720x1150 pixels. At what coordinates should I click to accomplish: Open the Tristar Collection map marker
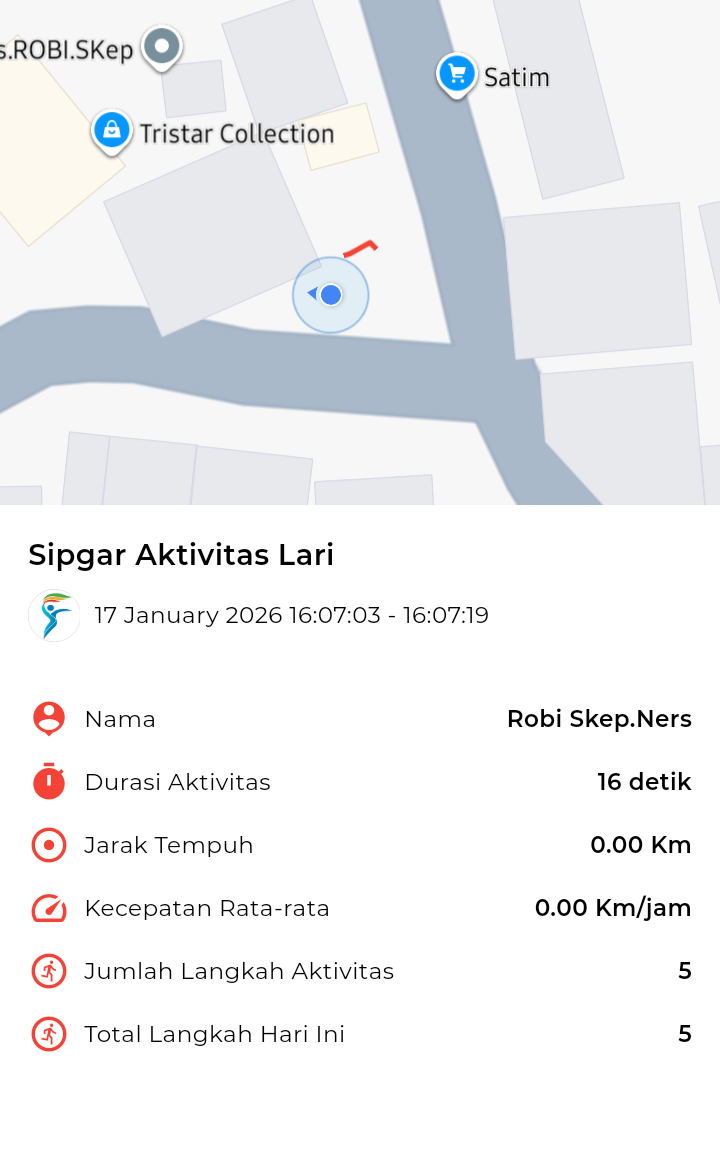tap(112, 131)
